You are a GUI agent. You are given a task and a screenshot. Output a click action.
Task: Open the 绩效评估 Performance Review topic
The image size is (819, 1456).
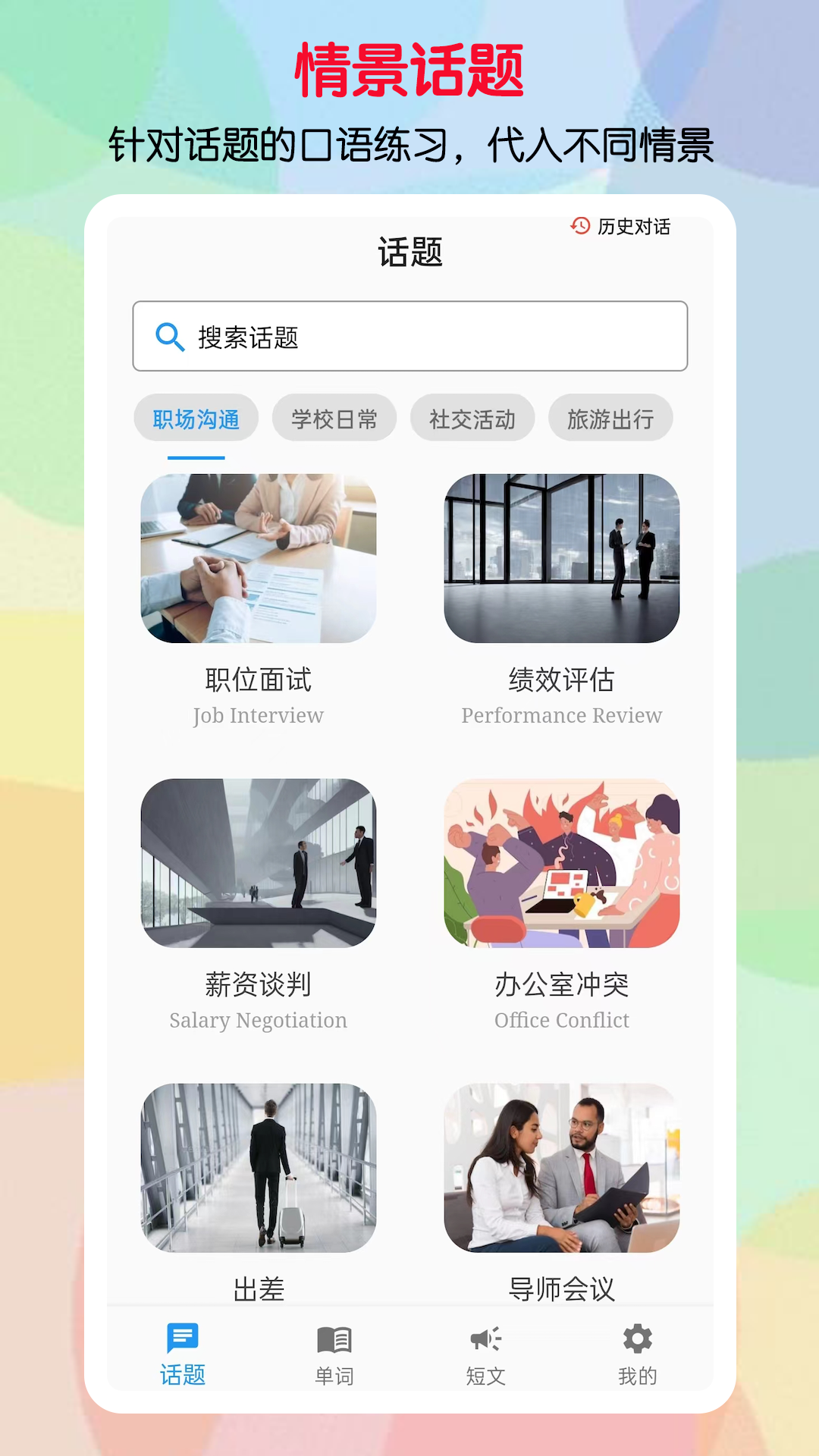point(562,559)
